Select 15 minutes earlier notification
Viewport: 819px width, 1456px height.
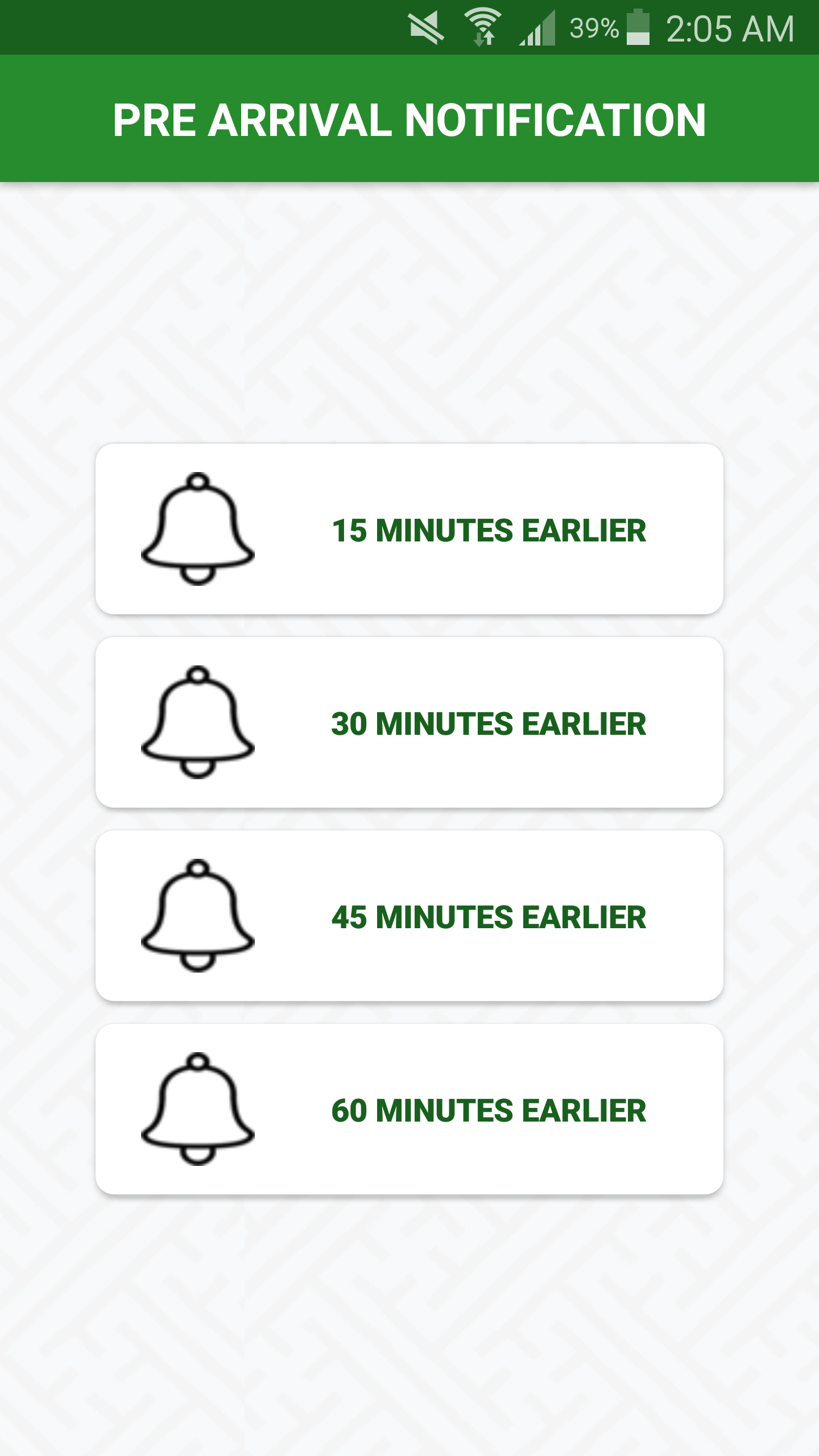click(409, 530)
